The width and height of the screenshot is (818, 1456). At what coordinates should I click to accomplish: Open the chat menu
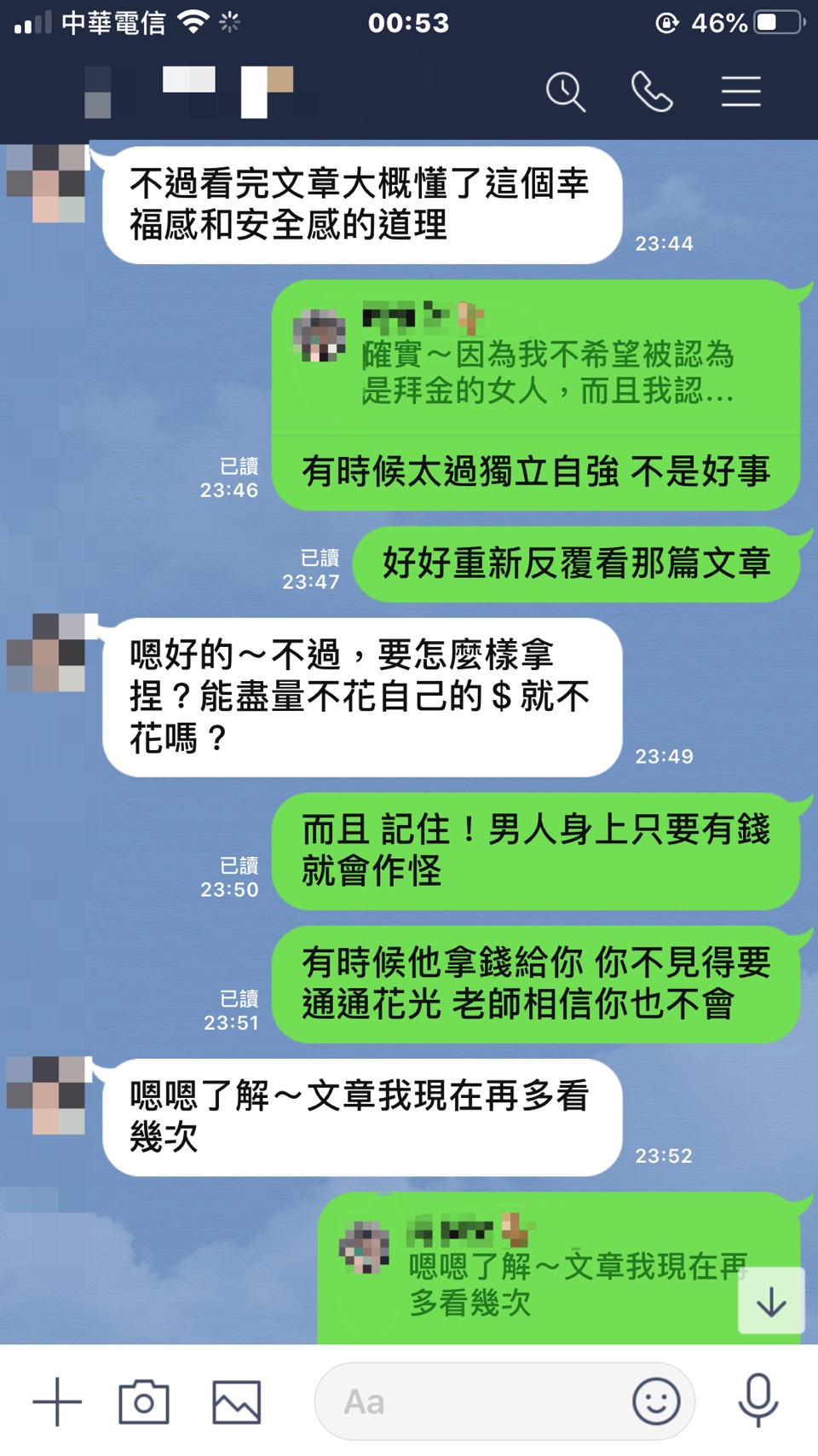pos(740,91)
